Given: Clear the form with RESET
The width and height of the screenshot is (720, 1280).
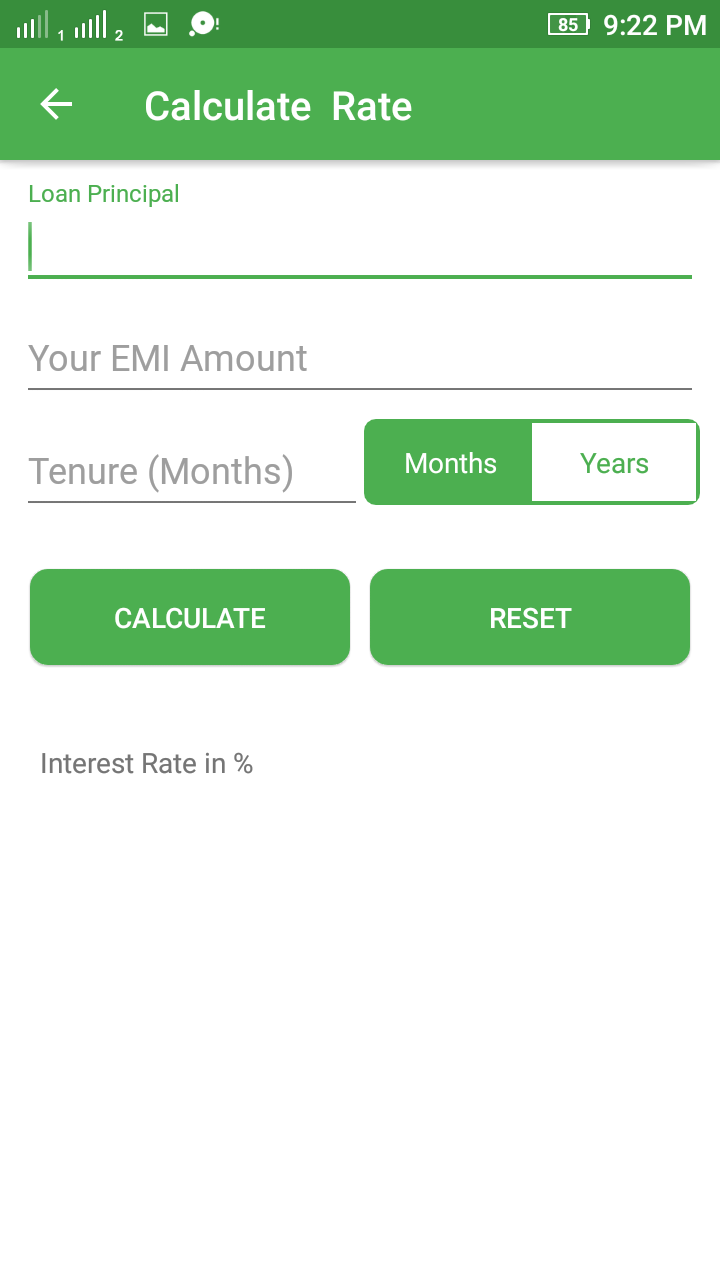Looking at the screenshot, I should click(530, 618).
